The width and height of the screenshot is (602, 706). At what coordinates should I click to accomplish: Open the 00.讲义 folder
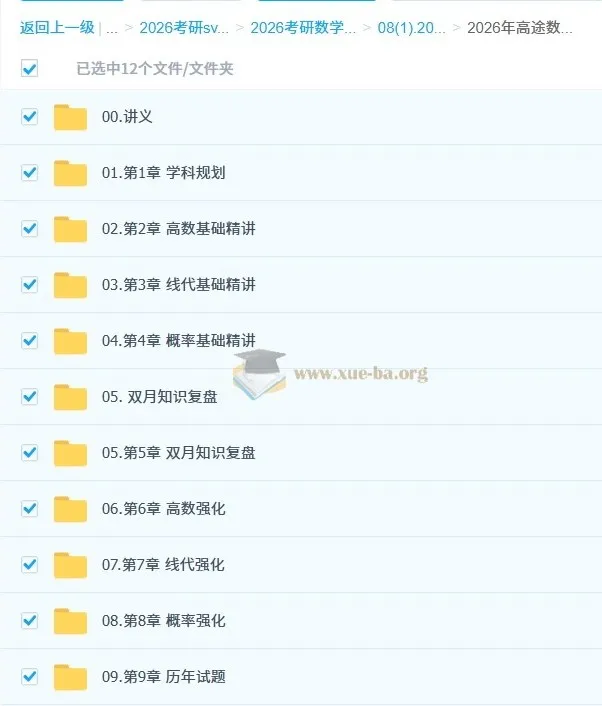[x=127, y=117]
